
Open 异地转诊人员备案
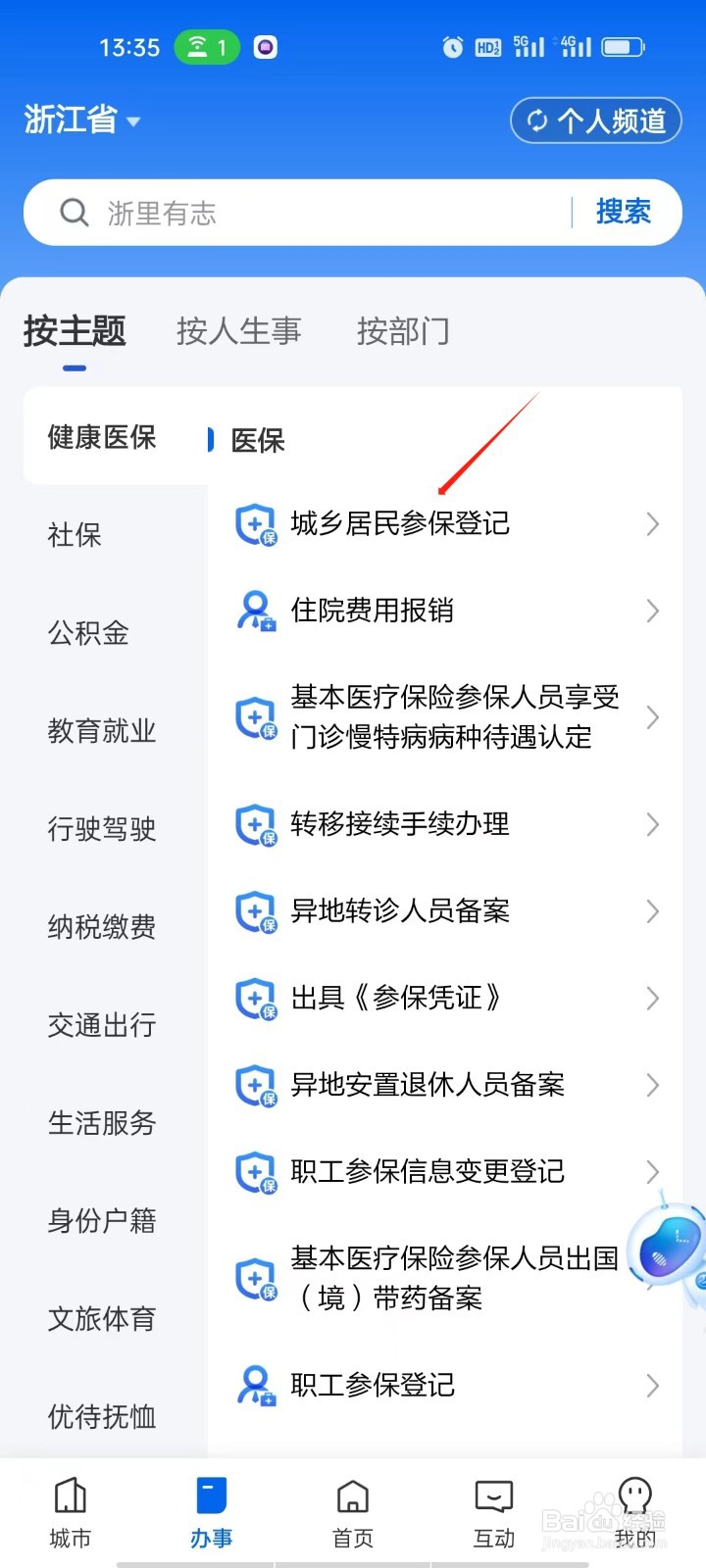pyautogui.click(x=446, y=910)
